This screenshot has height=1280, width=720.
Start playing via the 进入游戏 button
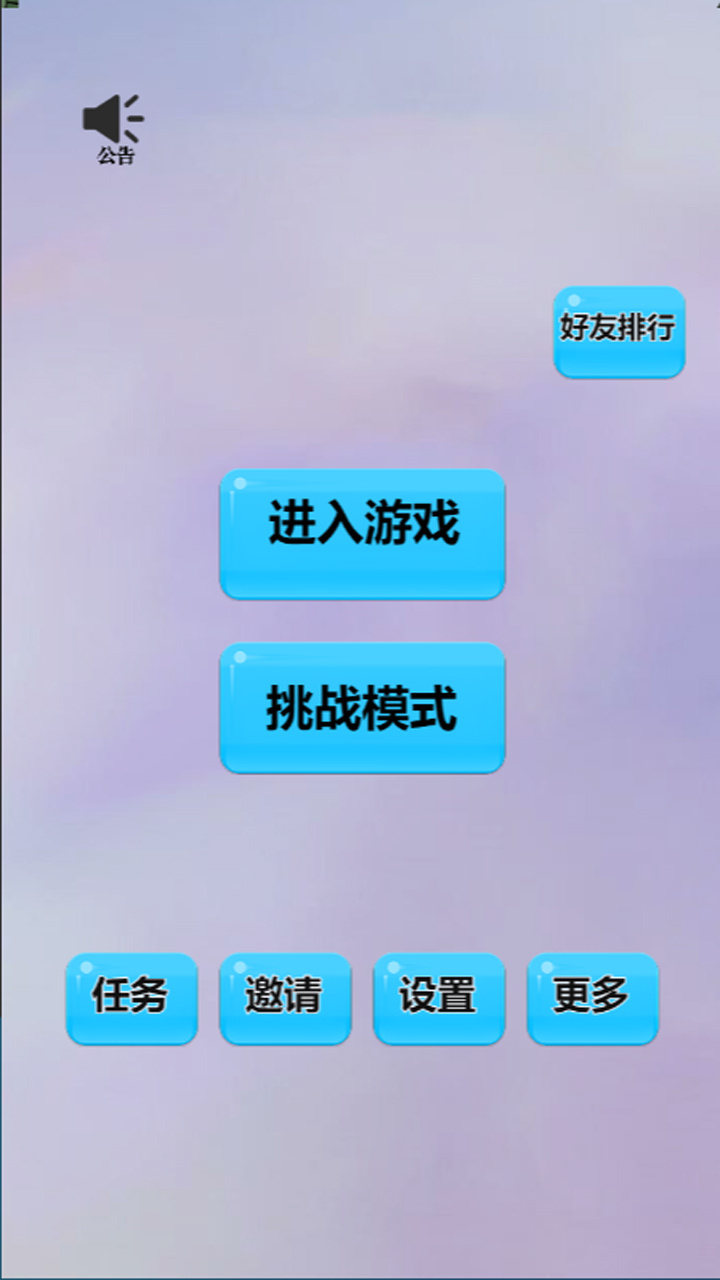click(362, 535)
